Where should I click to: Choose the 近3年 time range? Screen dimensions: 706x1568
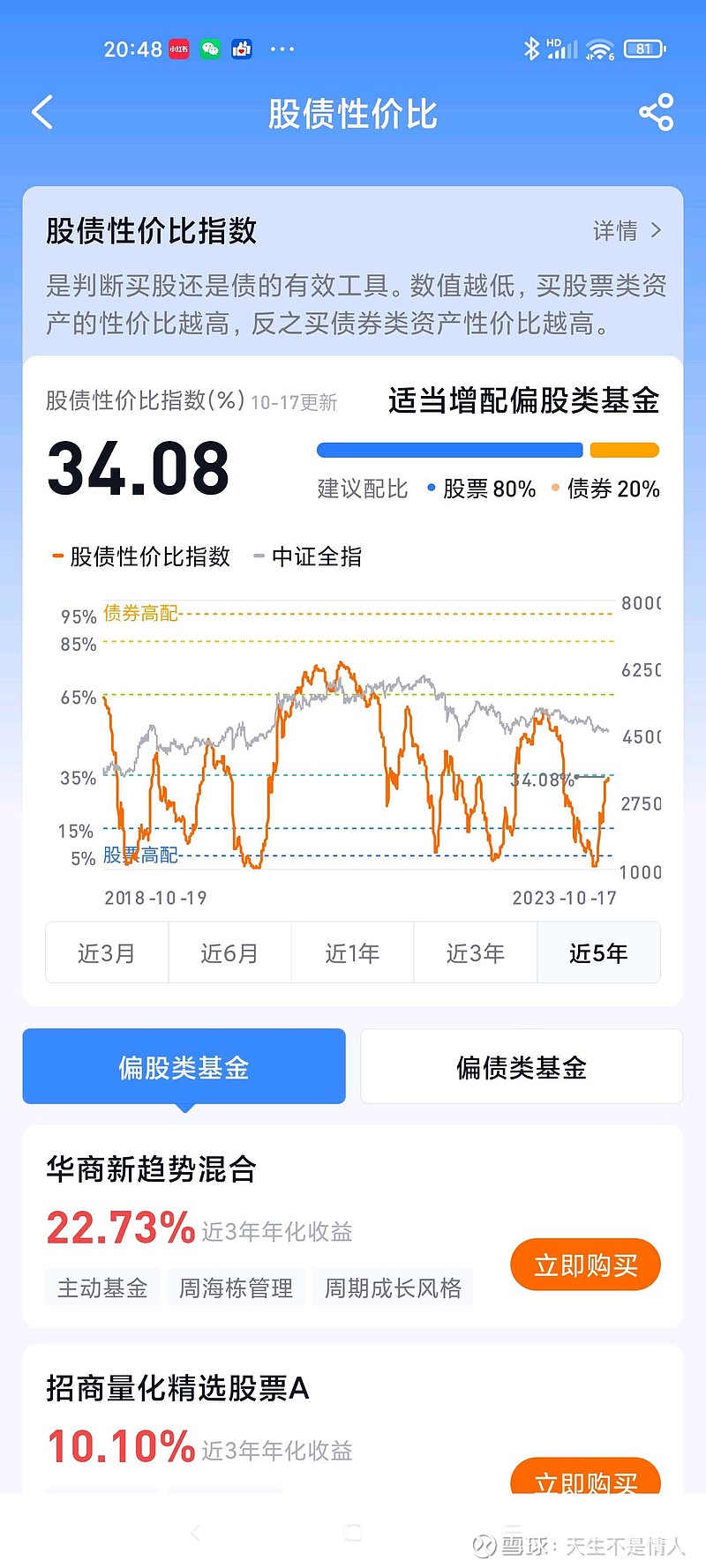click(475, 952)
